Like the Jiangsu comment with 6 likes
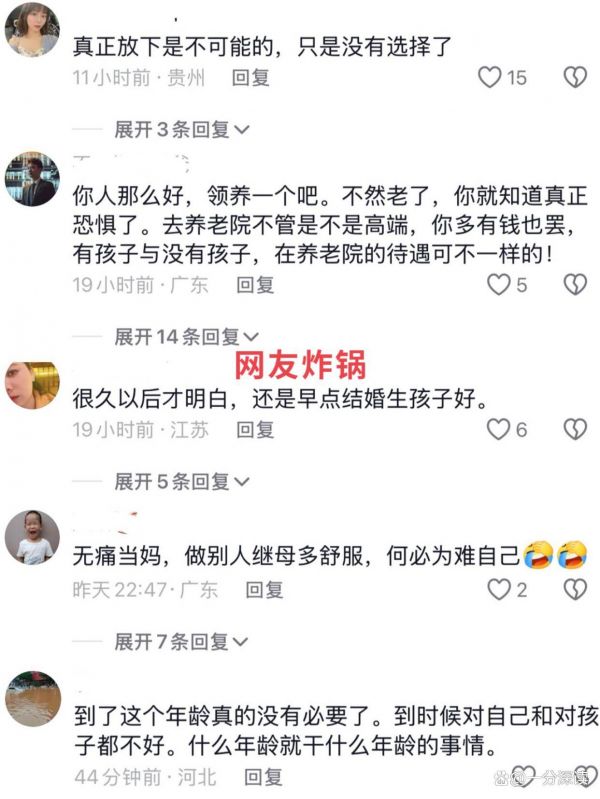This screenshot has width=600, height=799. pos(498,430)
